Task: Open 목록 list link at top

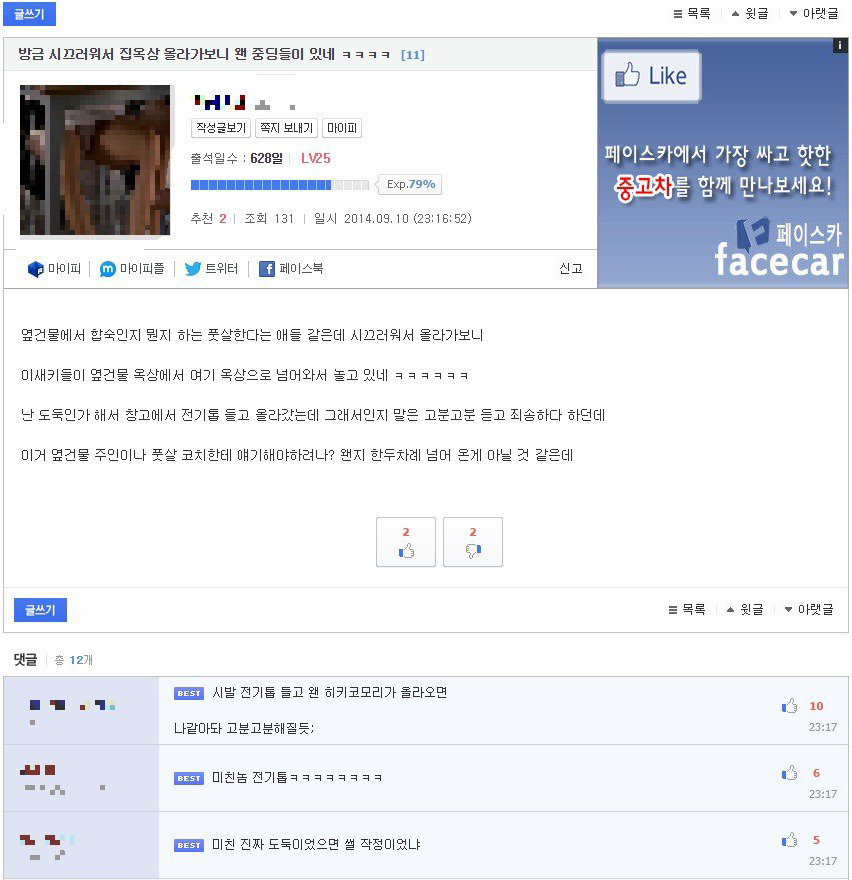Action: (x=691, y=14)
